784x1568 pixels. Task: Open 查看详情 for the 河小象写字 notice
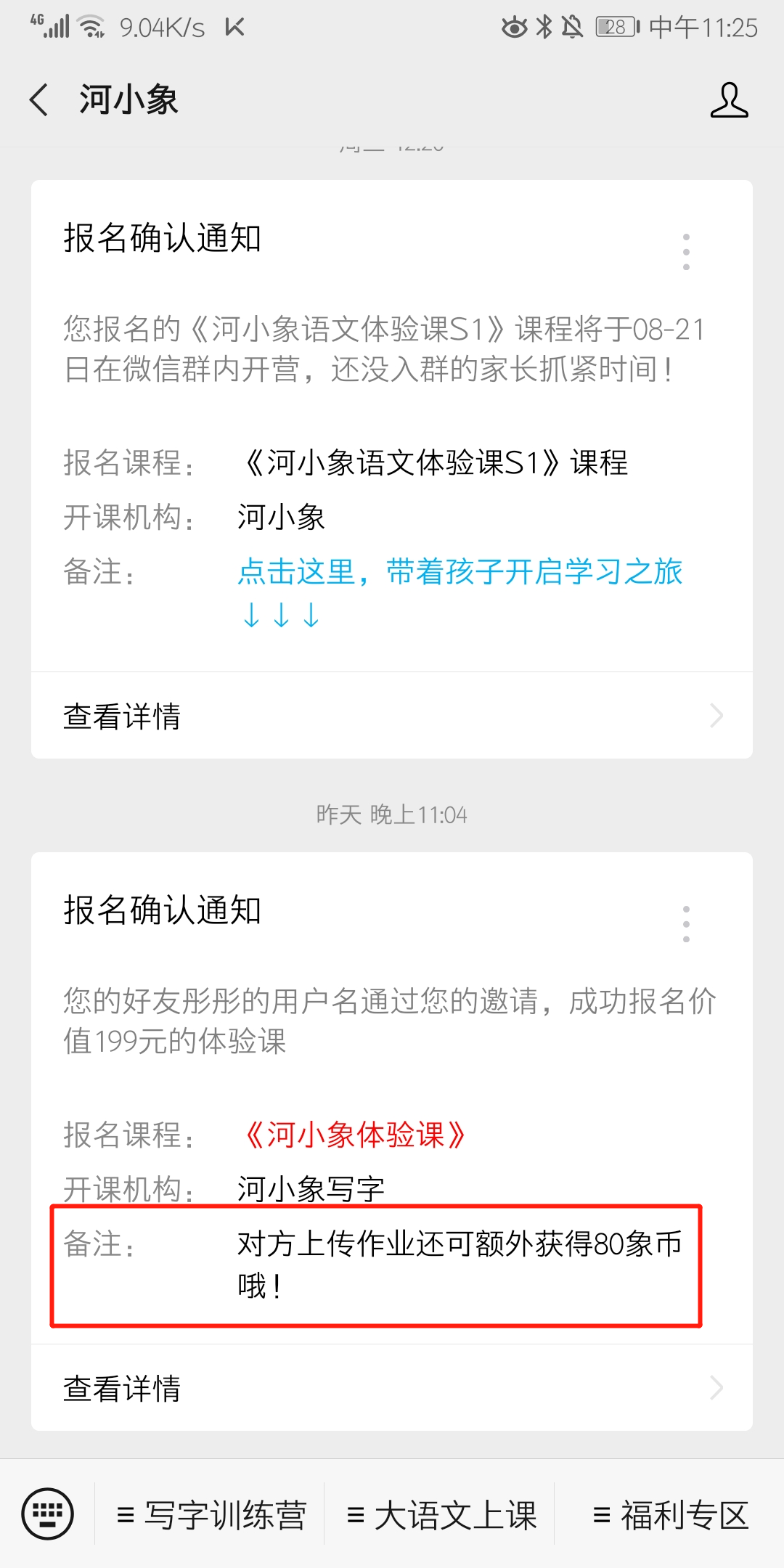[392, 1388]
